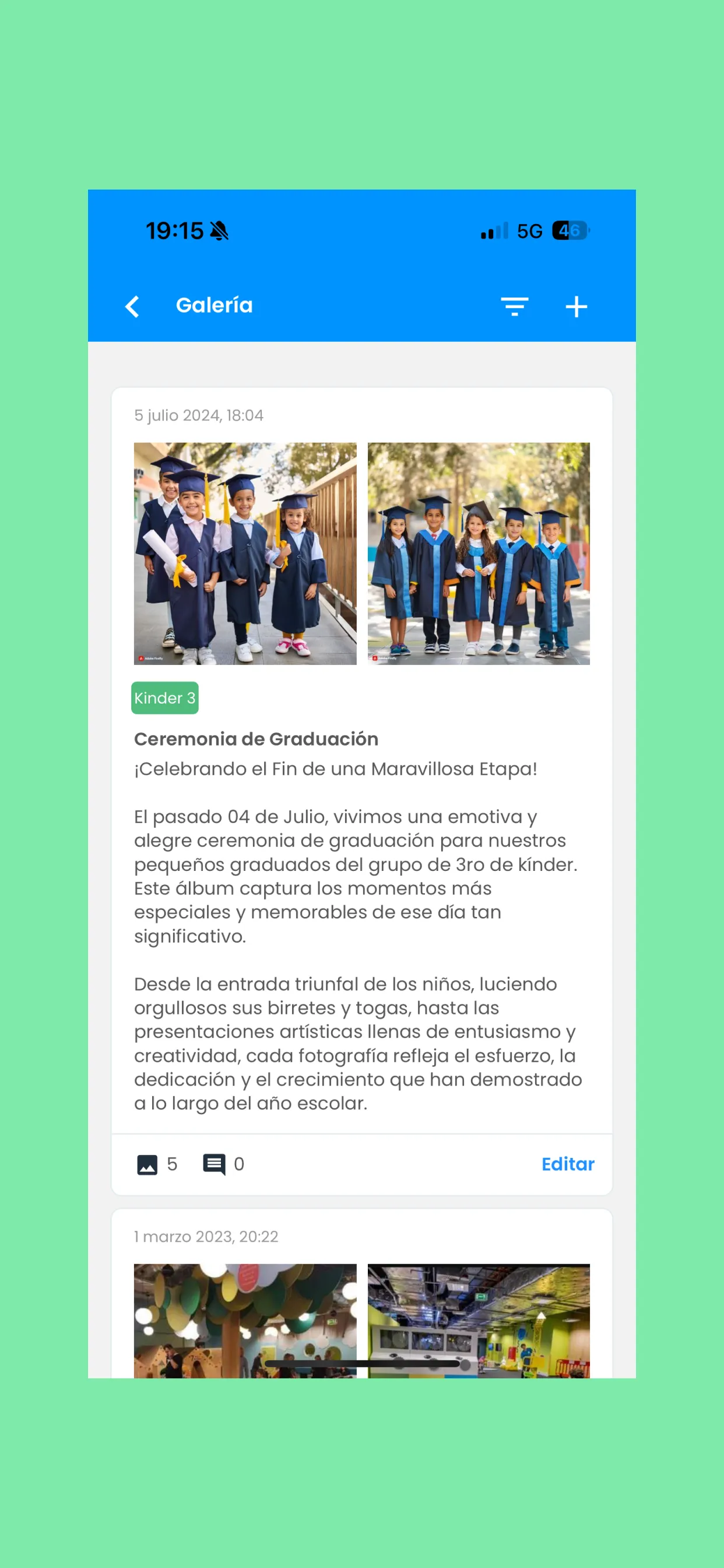724x1568 pixels.
Task: Edit the Ceremonia de Graduación album
Action: [567, 1164]
